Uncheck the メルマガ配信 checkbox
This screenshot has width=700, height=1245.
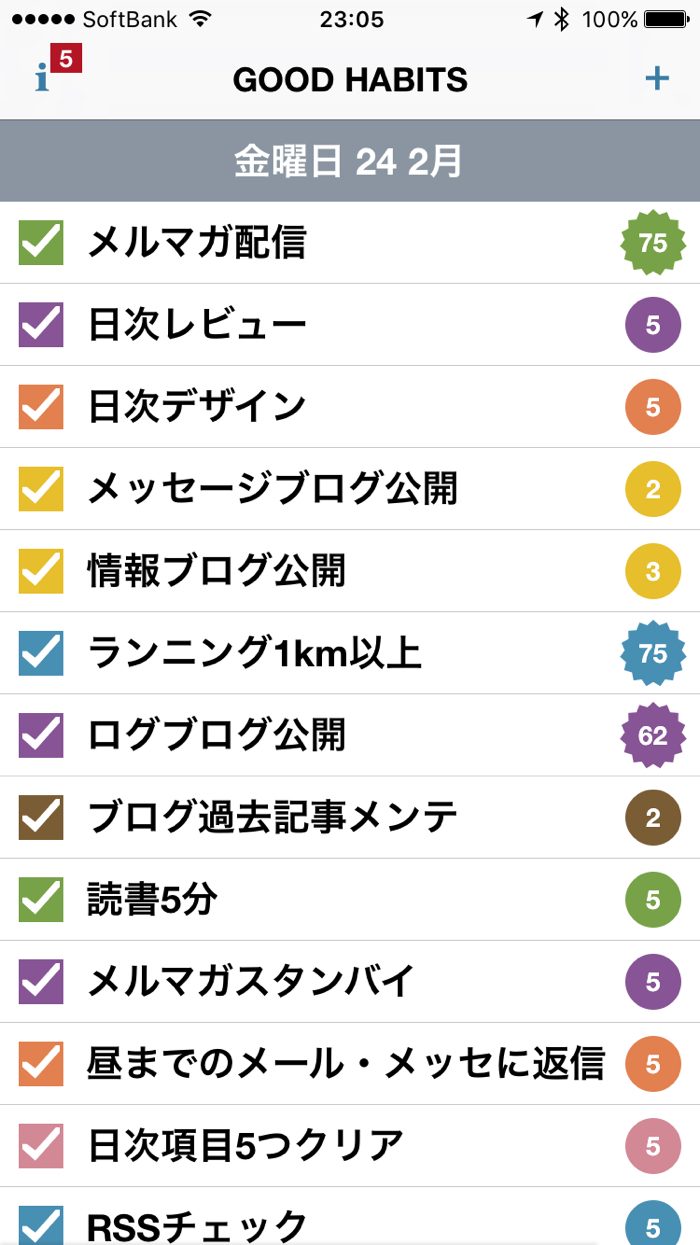(41, 243)
